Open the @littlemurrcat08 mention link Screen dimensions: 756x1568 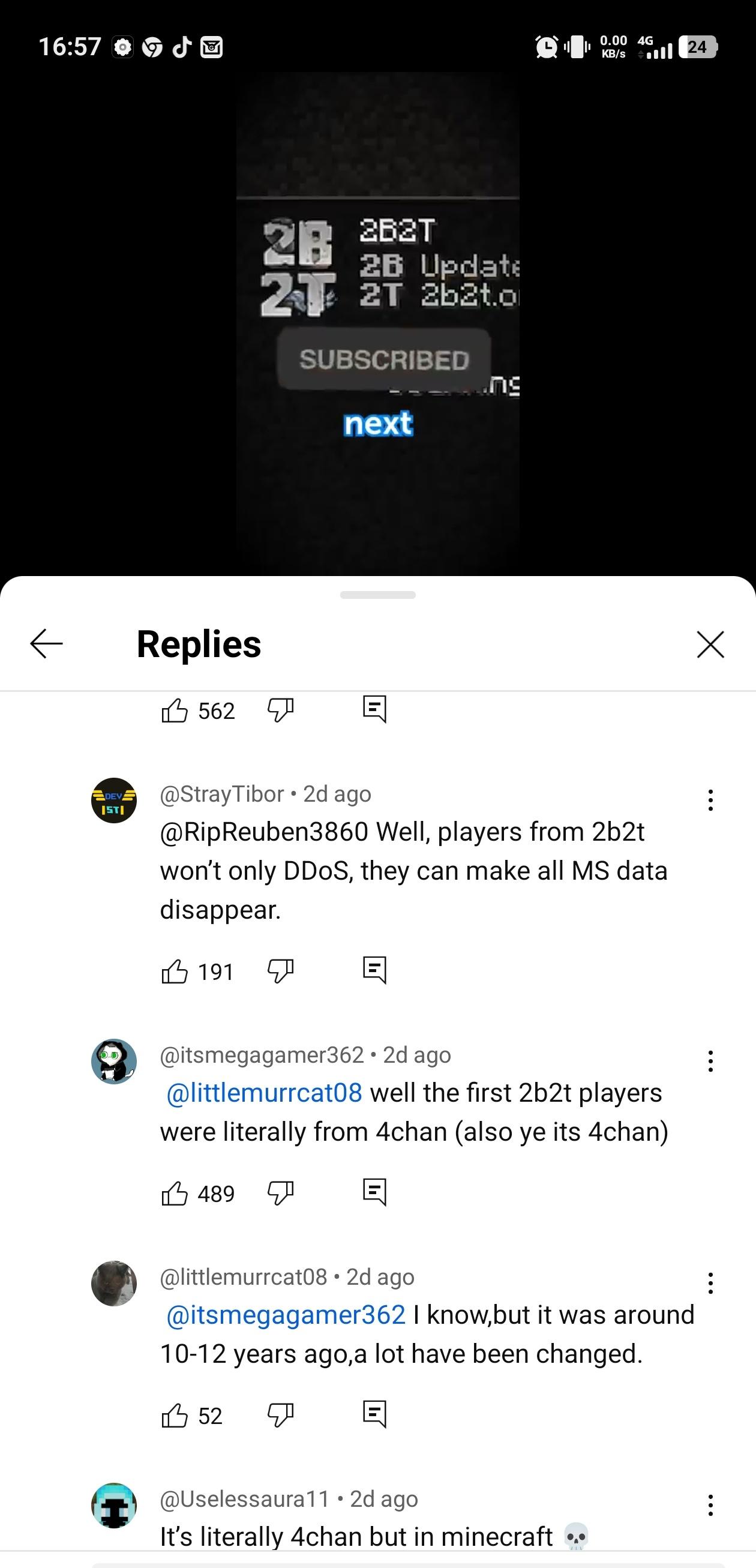[264, 1093]
